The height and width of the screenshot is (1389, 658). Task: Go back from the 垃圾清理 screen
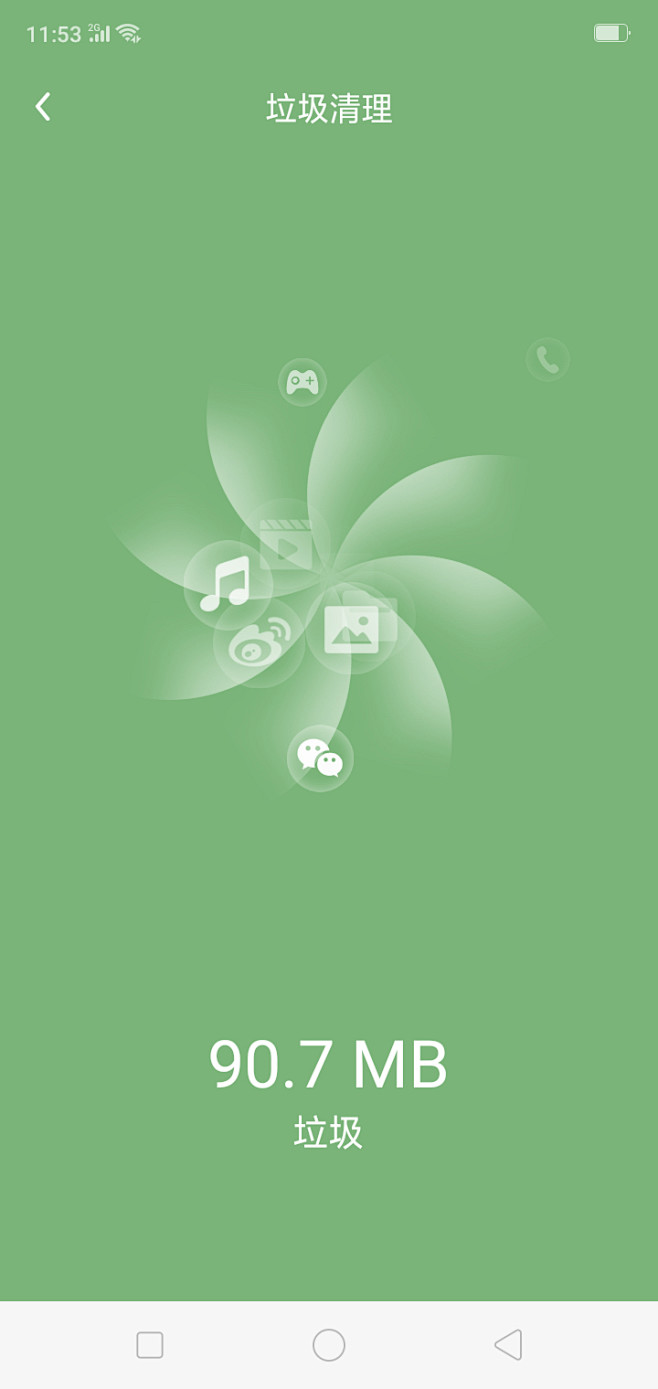[43, 107]
